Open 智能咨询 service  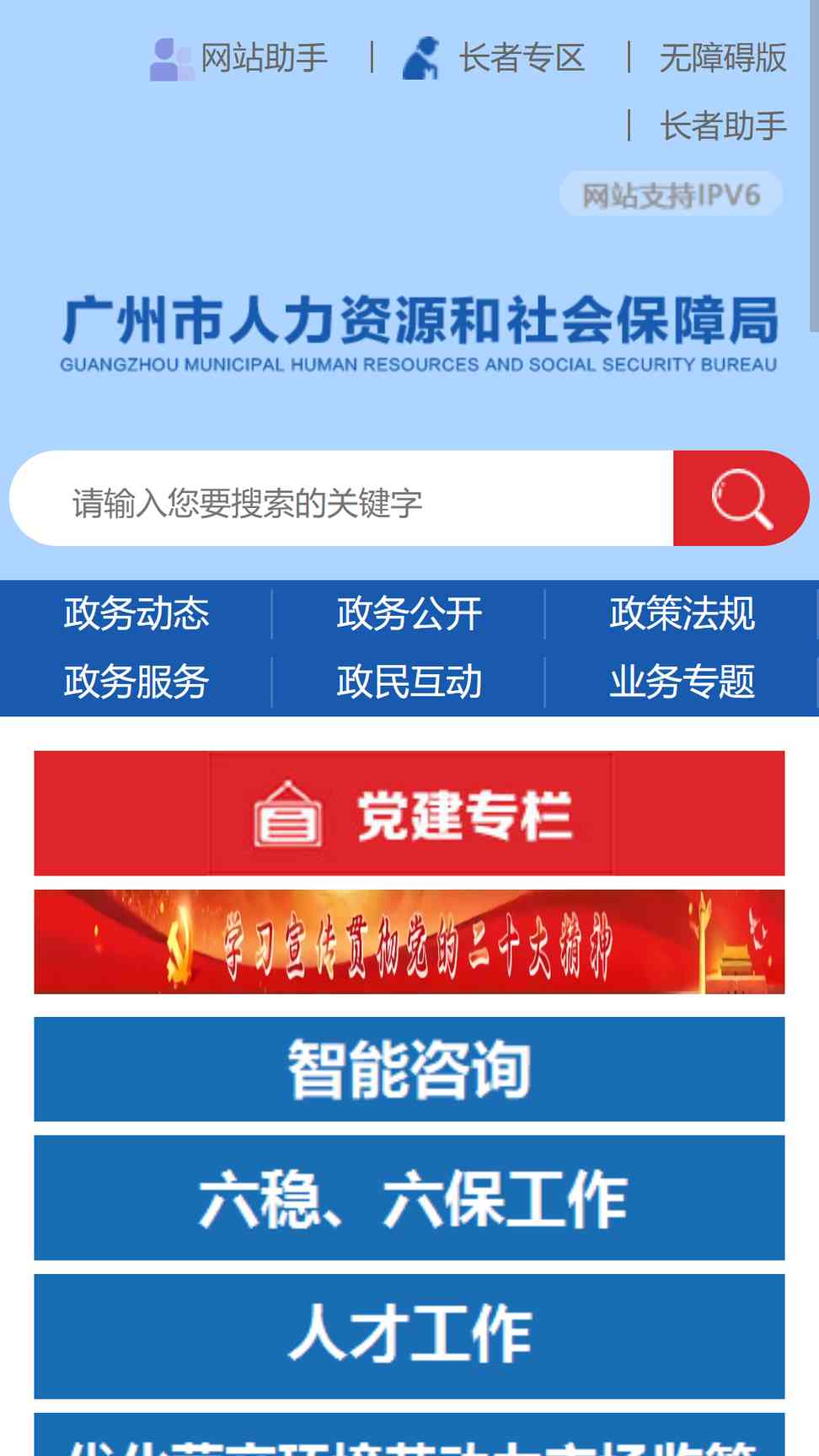[x=409, y=1069]
